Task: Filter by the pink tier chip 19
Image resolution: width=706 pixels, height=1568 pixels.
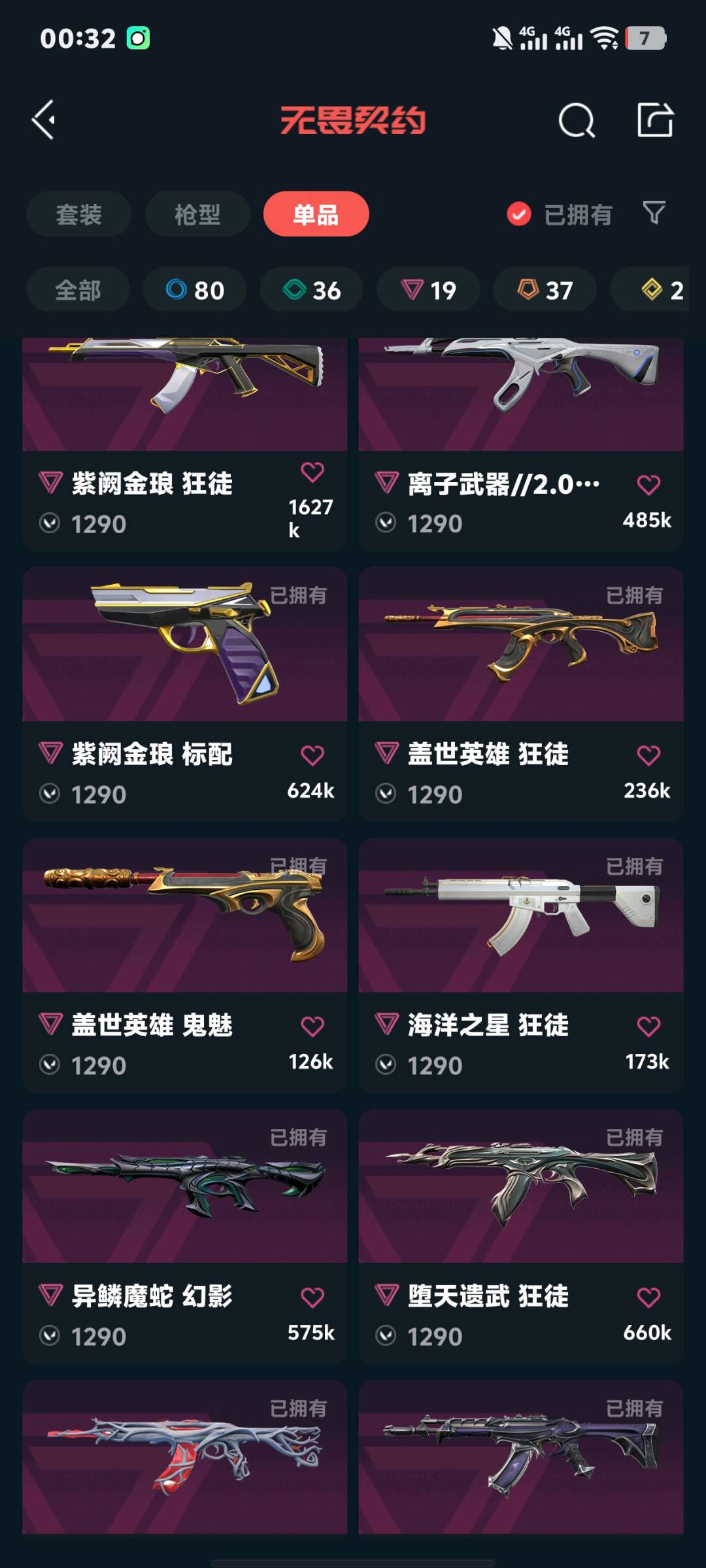Action: [x=428, y=290]
